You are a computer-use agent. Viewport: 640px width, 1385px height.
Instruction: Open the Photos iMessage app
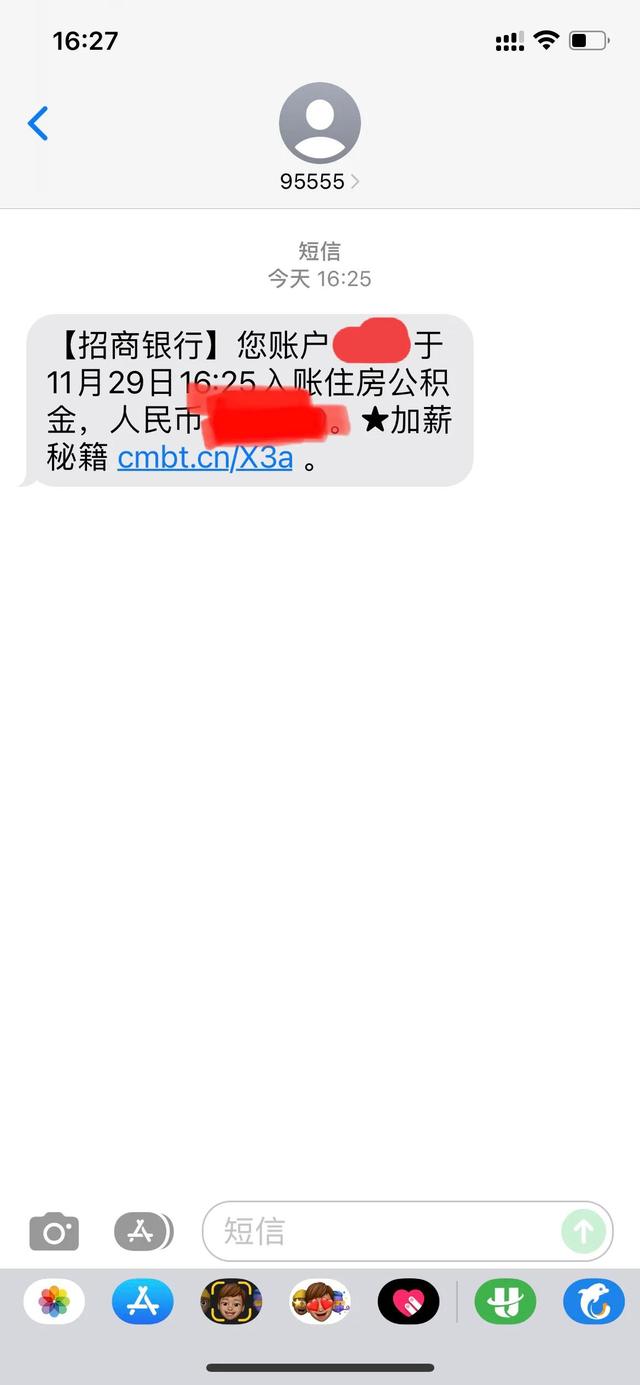54,1302
